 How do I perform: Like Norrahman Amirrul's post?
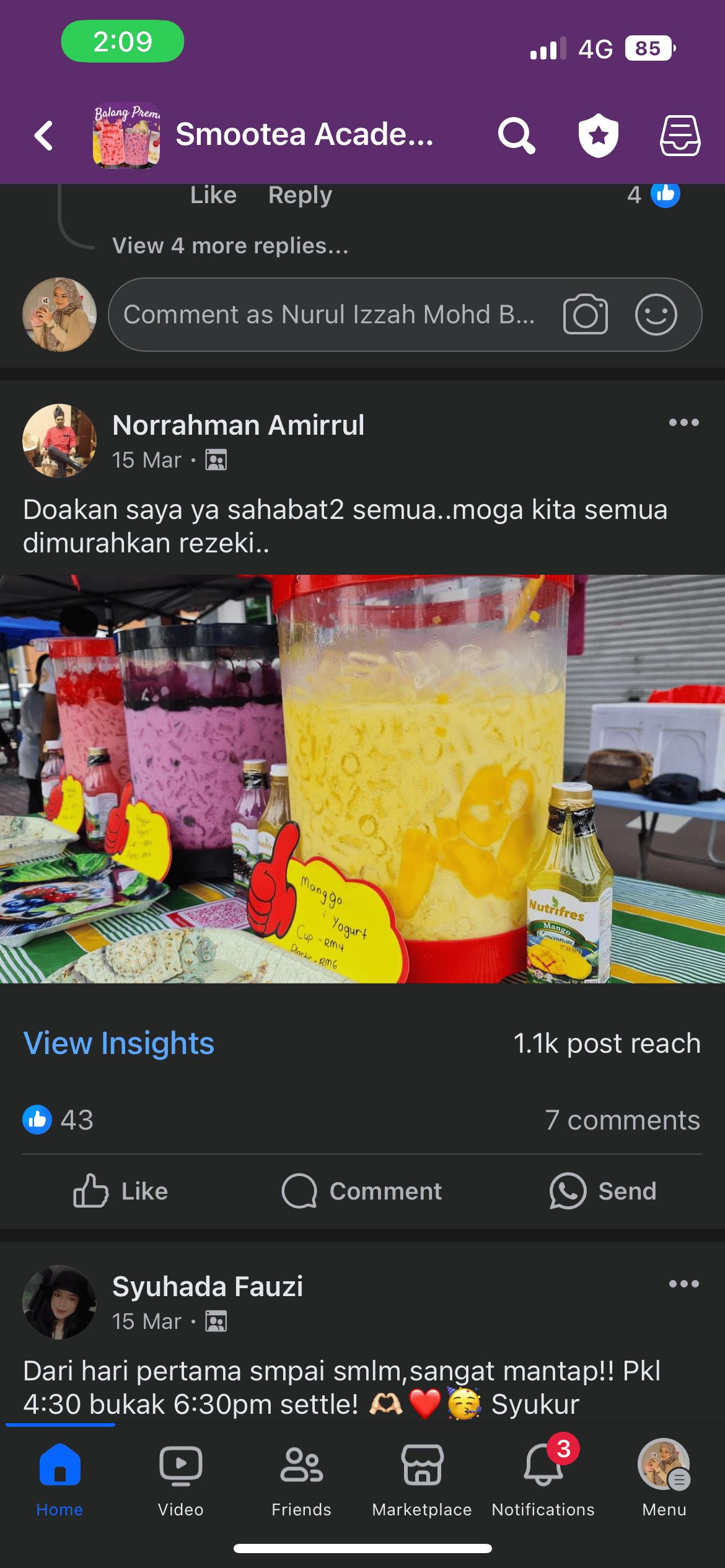(x=121, y=1191)
